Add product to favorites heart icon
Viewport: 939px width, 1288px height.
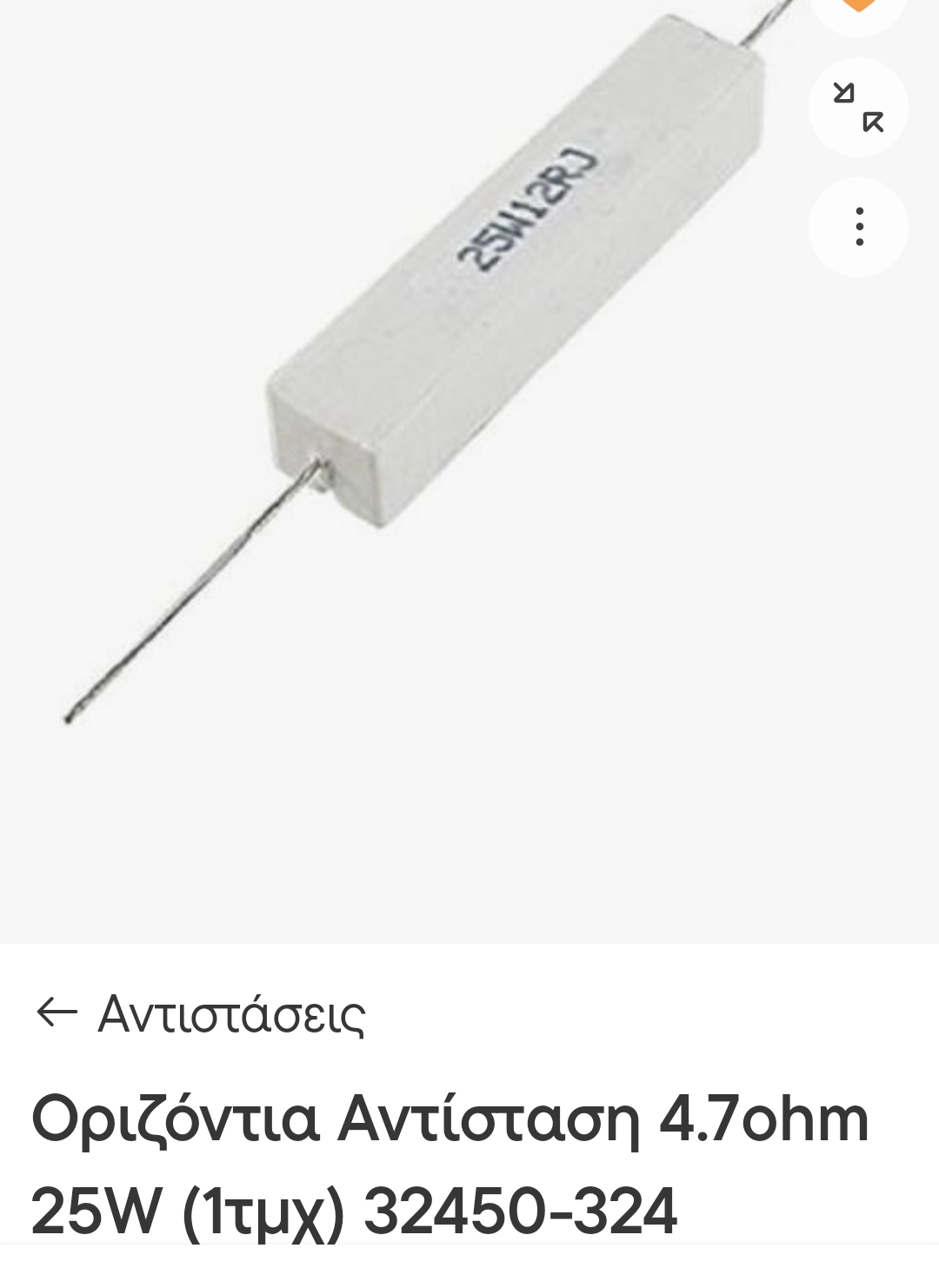[x=858, y=7]
